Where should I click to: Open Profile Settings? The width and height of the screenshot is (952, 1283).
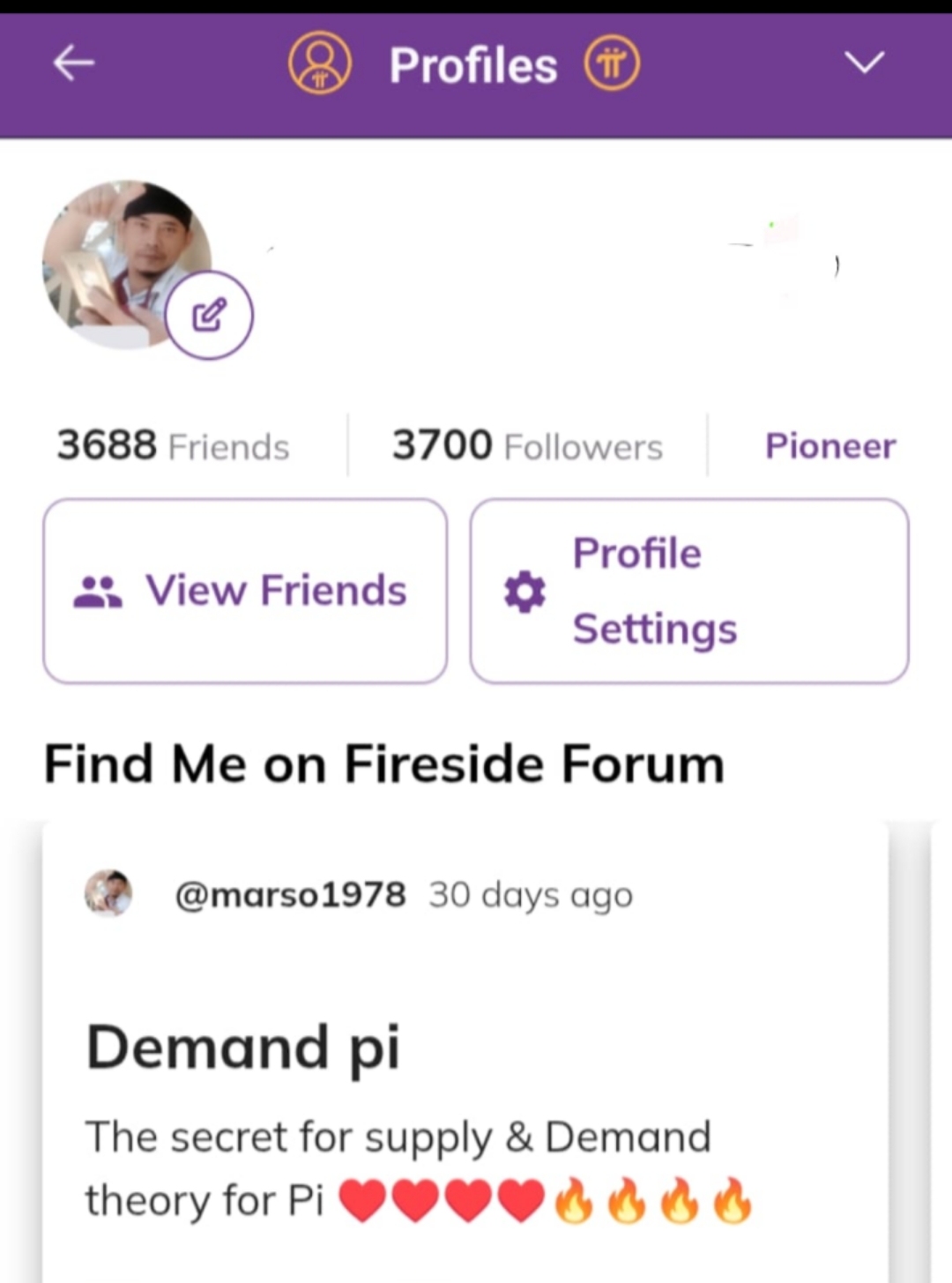click(688, 591)
